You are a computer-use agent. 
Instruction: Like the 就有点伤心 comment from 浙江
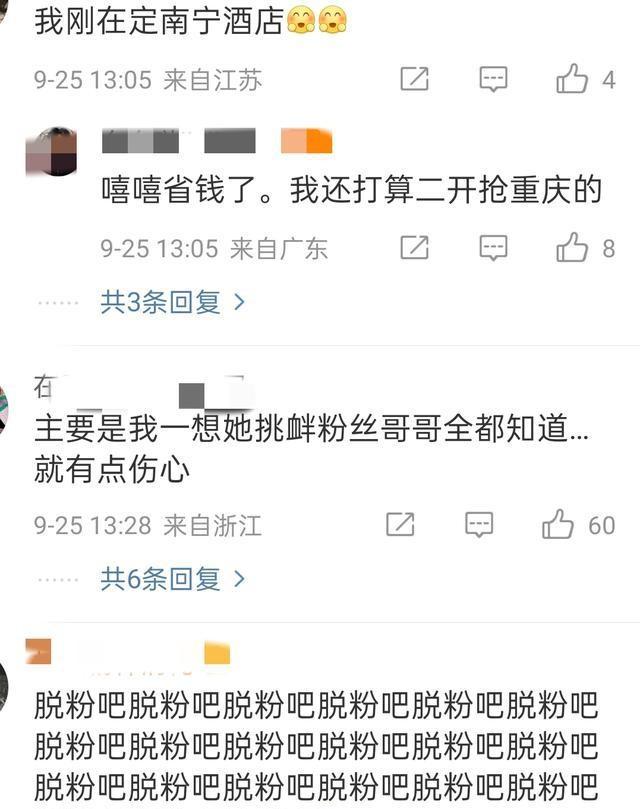558,524
